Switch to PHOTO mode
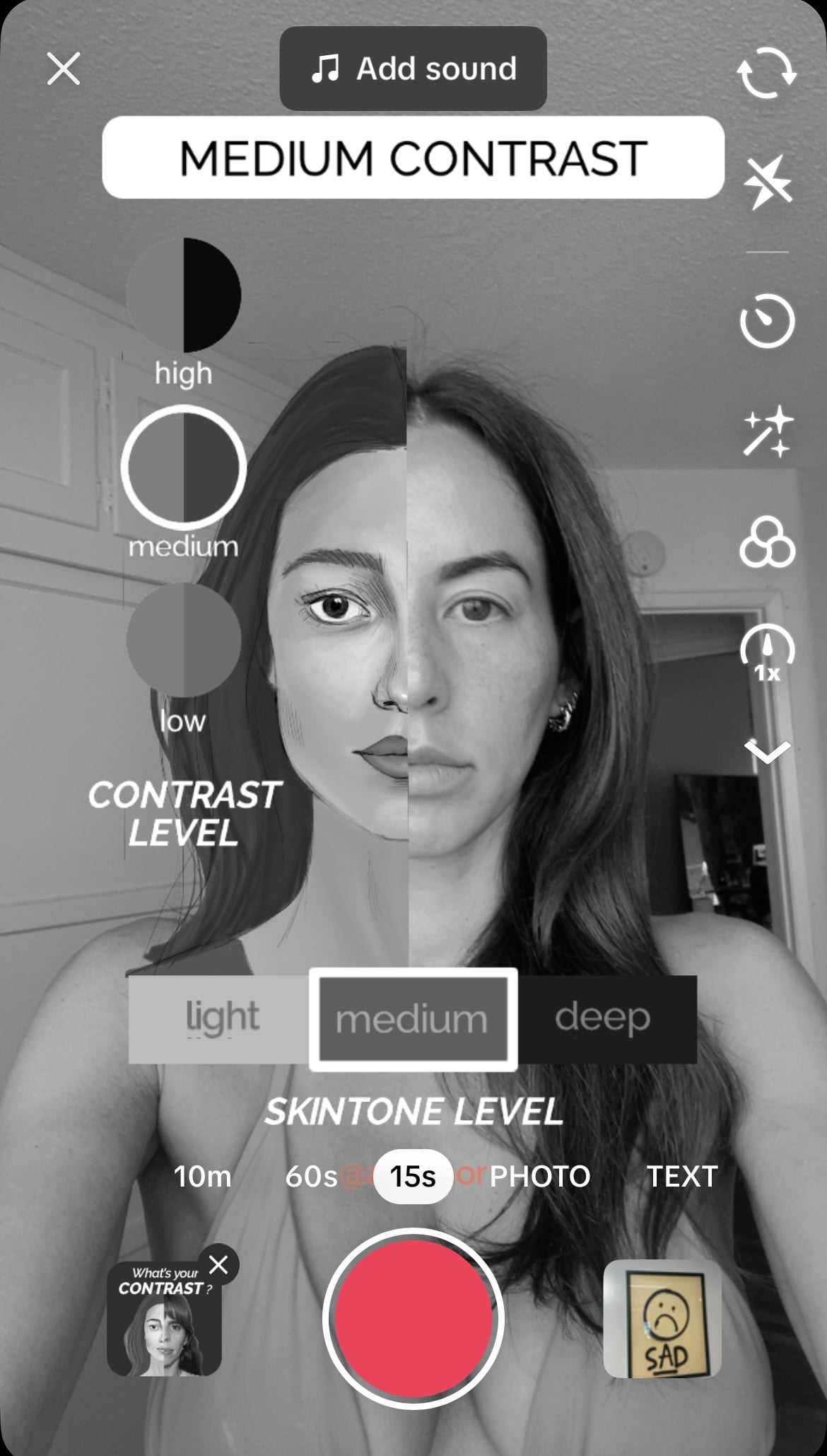This screenshot has height=1456, width=827. (540, 1177)
